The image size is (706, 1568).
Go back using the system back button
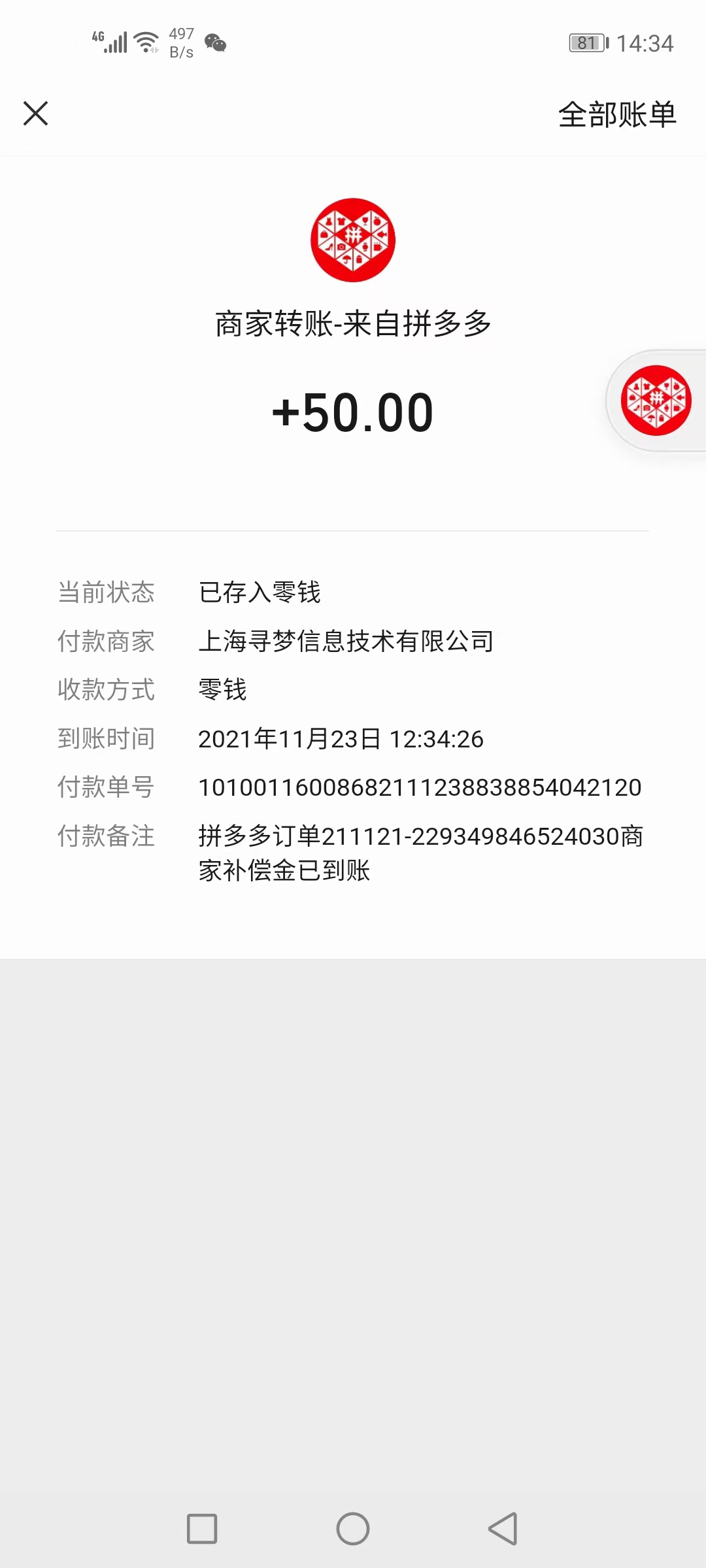[503, 1529]
